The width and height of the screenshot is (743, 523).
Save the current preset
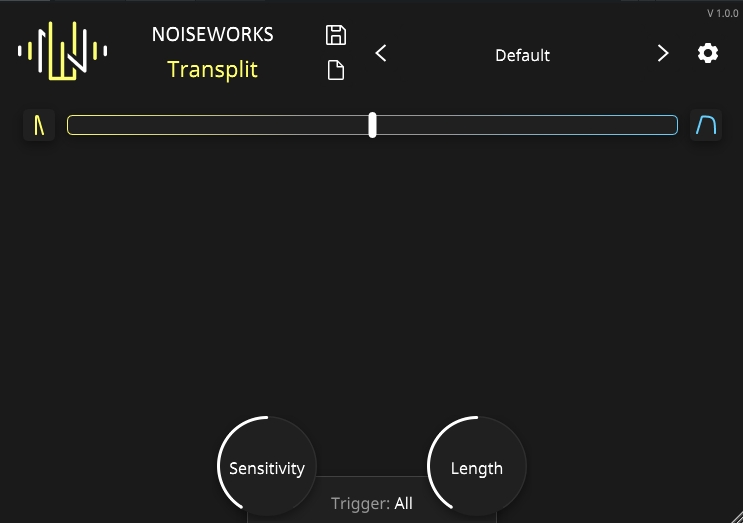(x=336, y=35)
